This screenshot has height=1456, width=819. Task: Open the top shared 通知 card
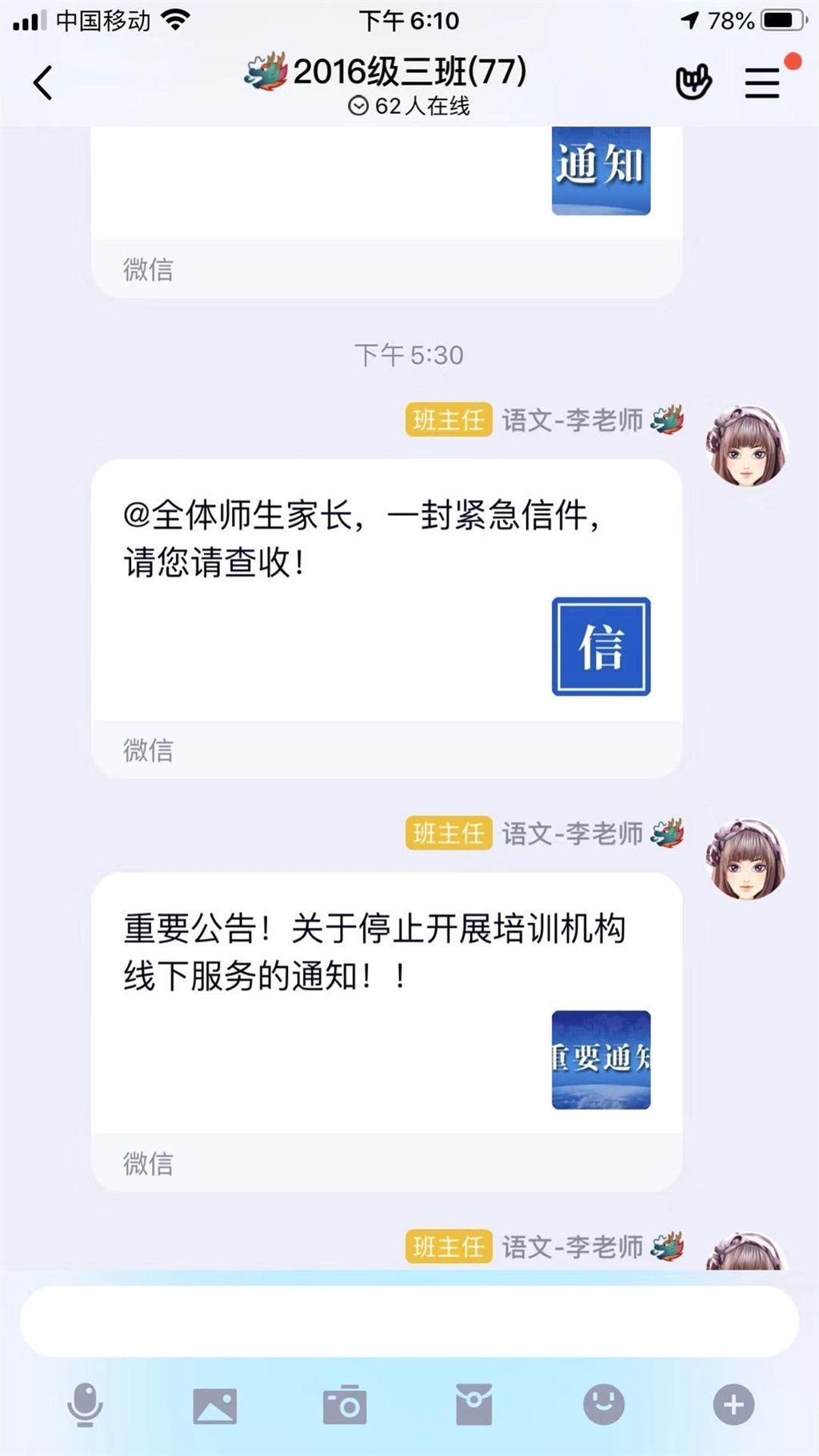pyautogui.click(x=386, y=184)
